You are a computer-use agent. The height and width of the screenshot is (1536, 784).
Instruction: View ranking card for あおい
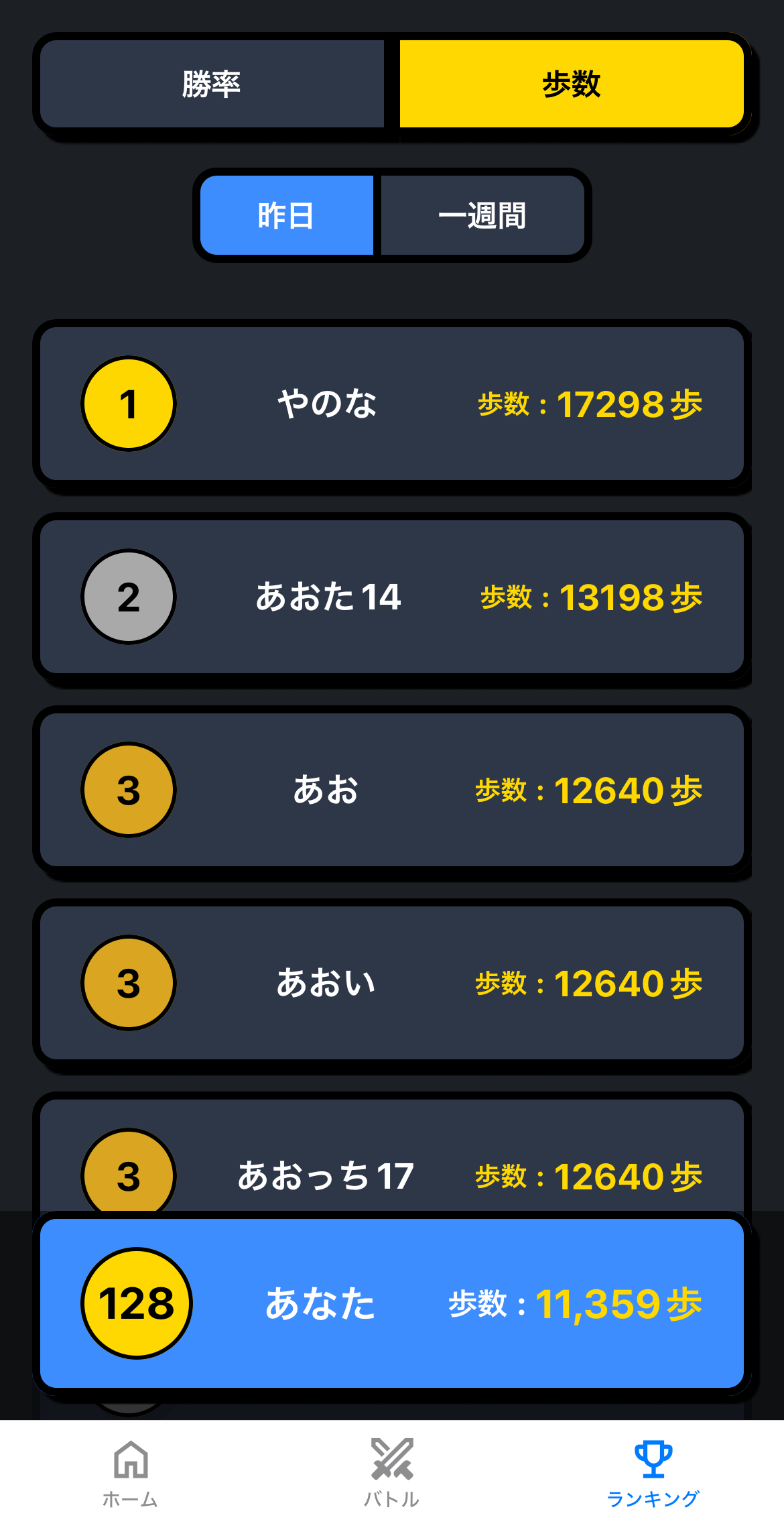392,983
